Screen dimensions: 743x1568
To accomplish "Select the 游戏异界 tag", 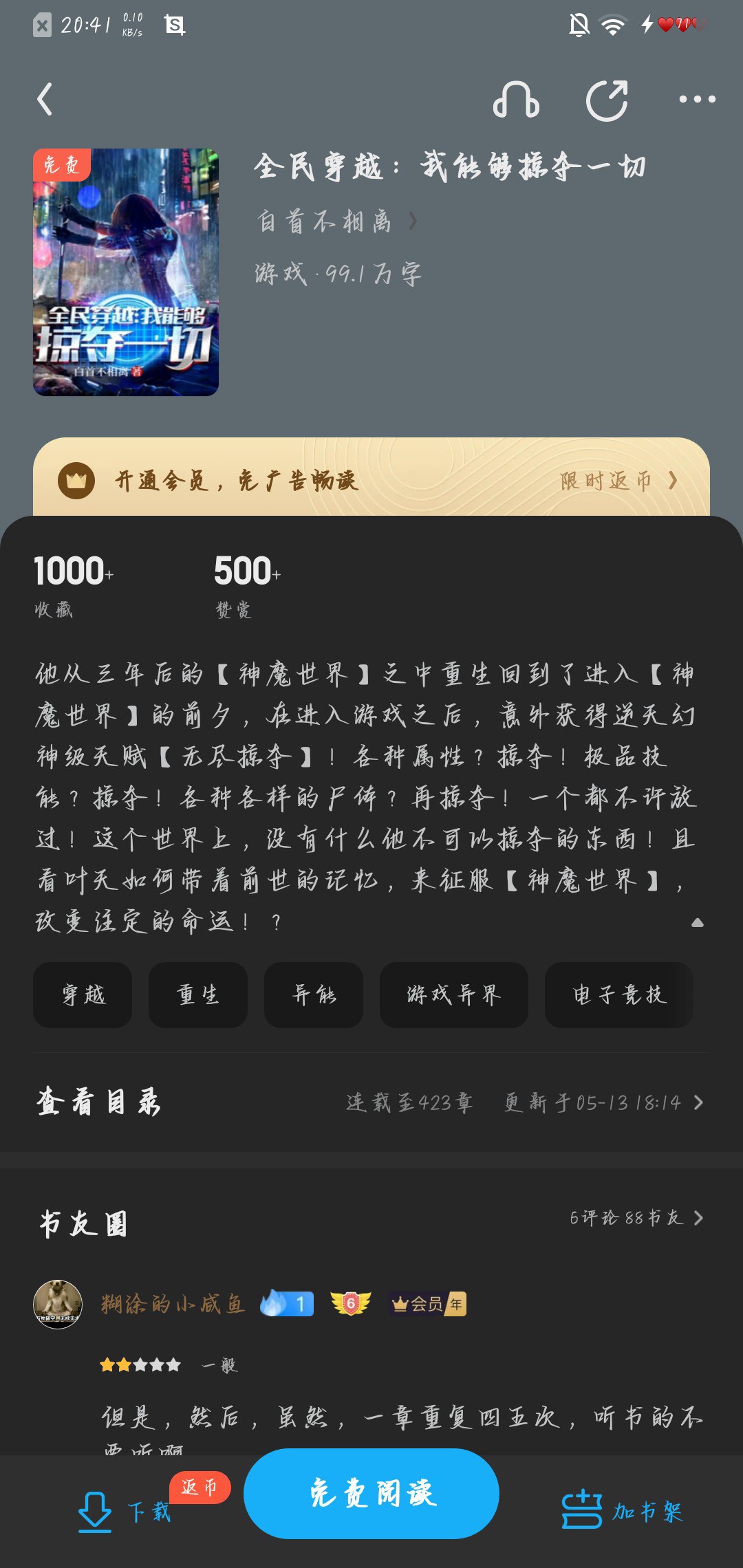I will point(454,994).
